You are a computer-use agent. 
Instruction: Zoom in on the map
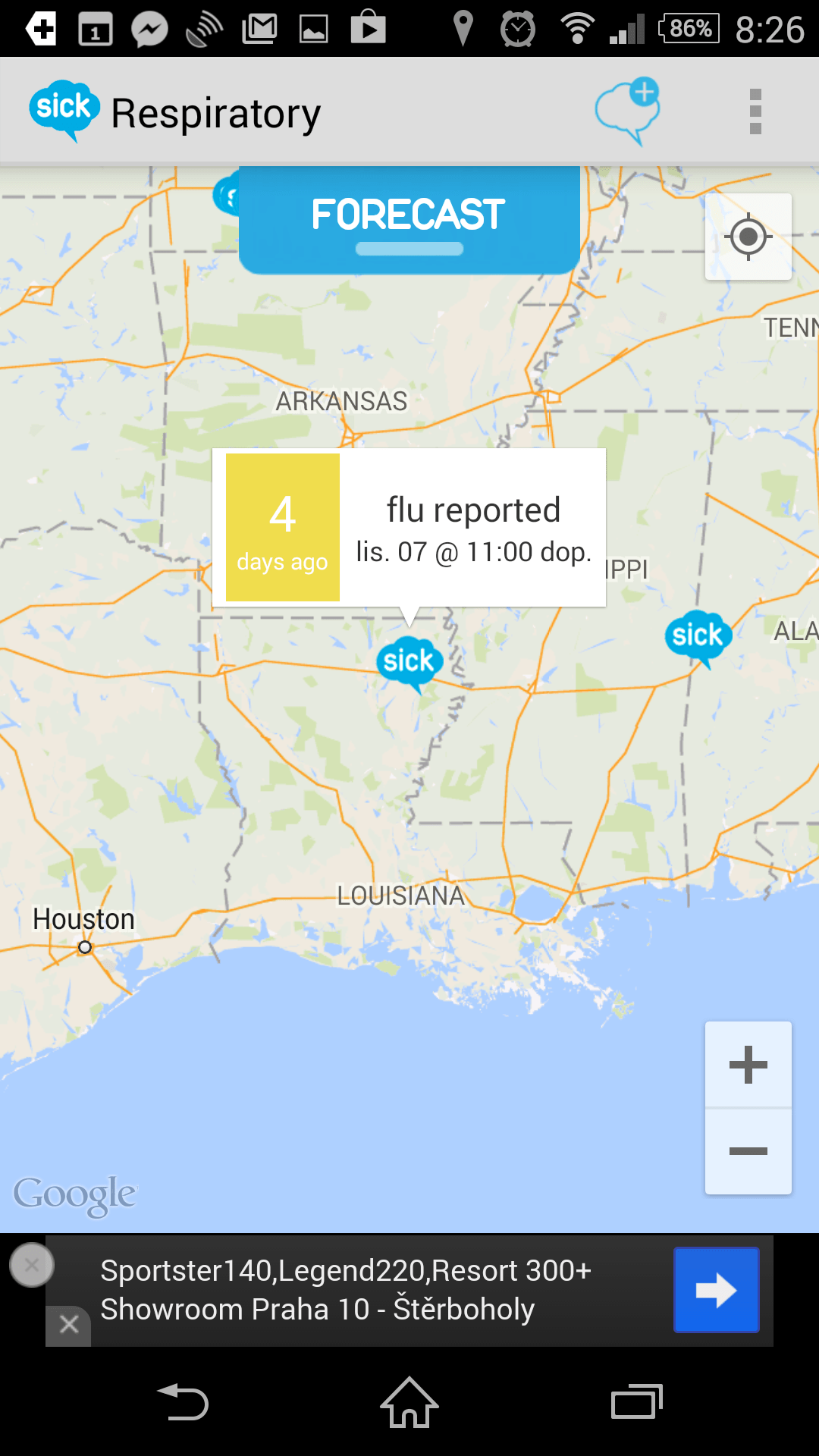[748, 1065]
